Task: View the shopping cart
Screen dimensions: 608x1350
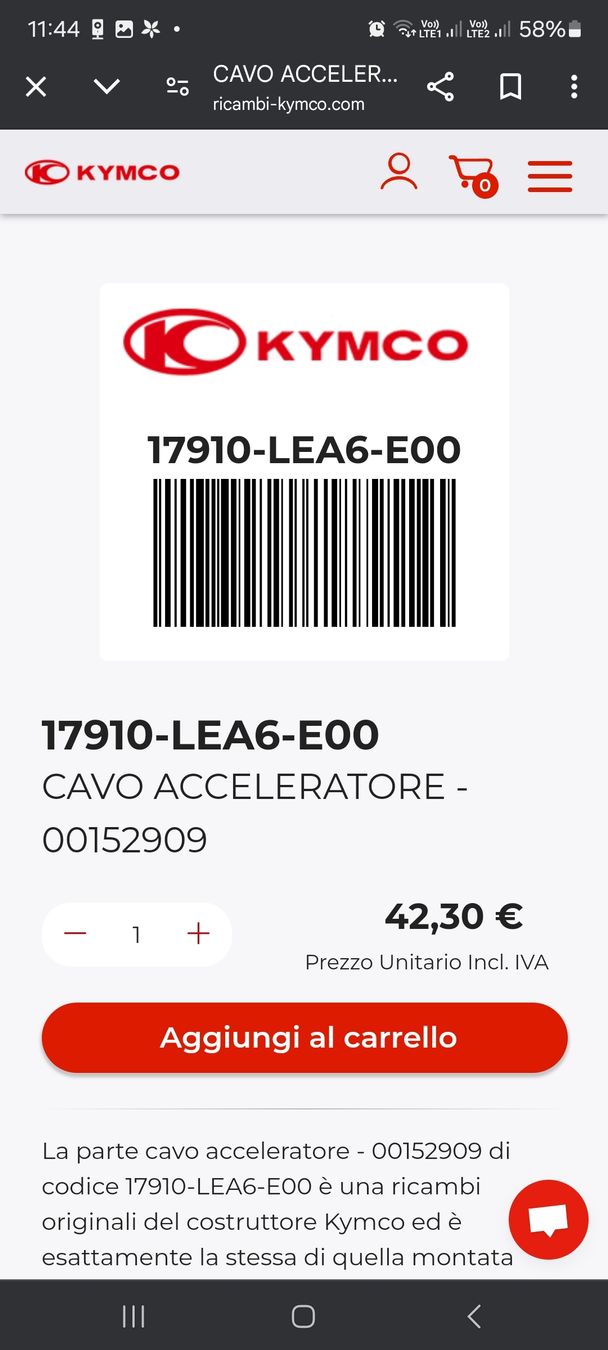Action: tap(472, 174)
